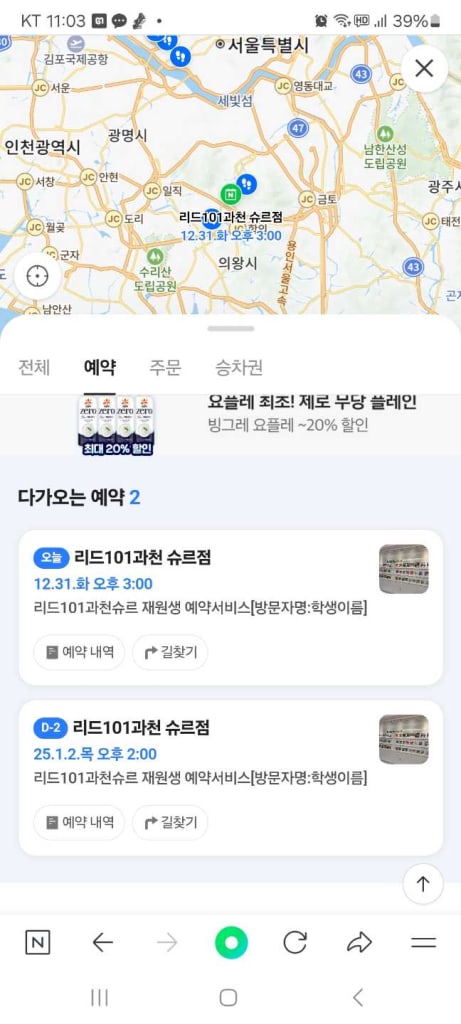The width and height of the screenshot is (461, 1024).
Task: Center map on current location
Action: [x=37, y=277]
